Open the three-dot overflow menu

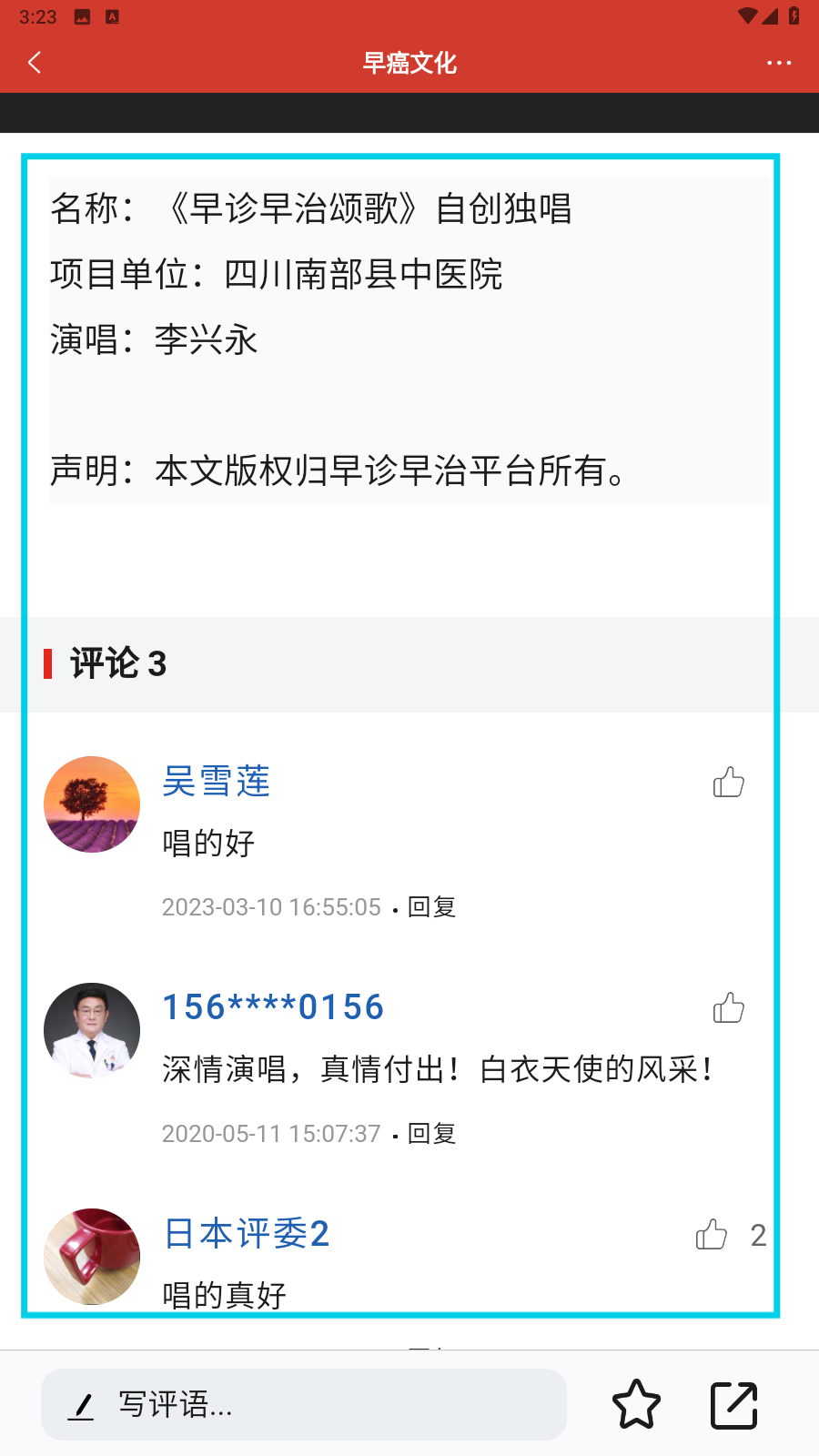pyautogui.click(x=779, y=63)
